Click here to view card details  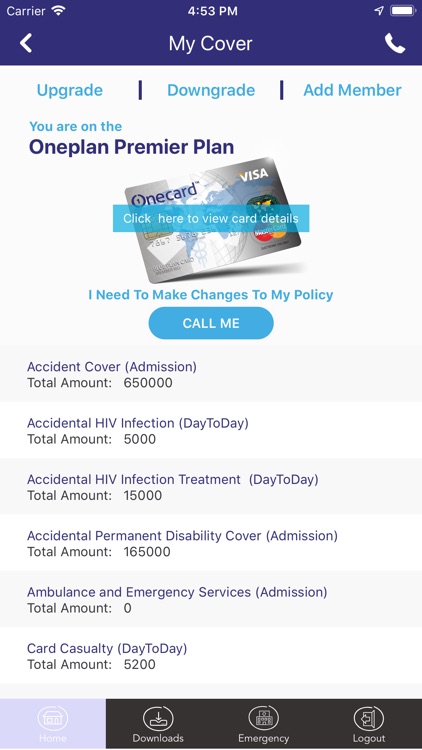pyautogui.click(x=211, y=219)
